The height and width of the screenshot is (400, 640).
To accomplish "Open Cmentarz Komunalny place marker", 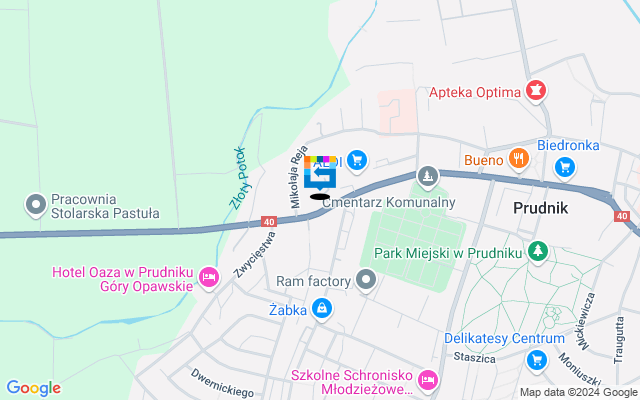I will (x=428, y=177).
